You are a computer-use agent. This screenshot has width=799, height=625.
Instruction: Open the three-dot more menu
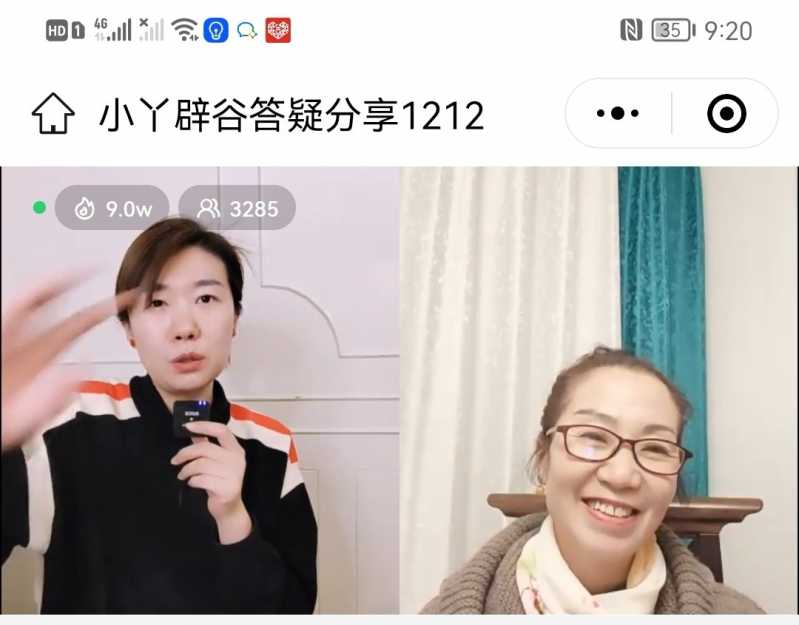click(618, 114)
